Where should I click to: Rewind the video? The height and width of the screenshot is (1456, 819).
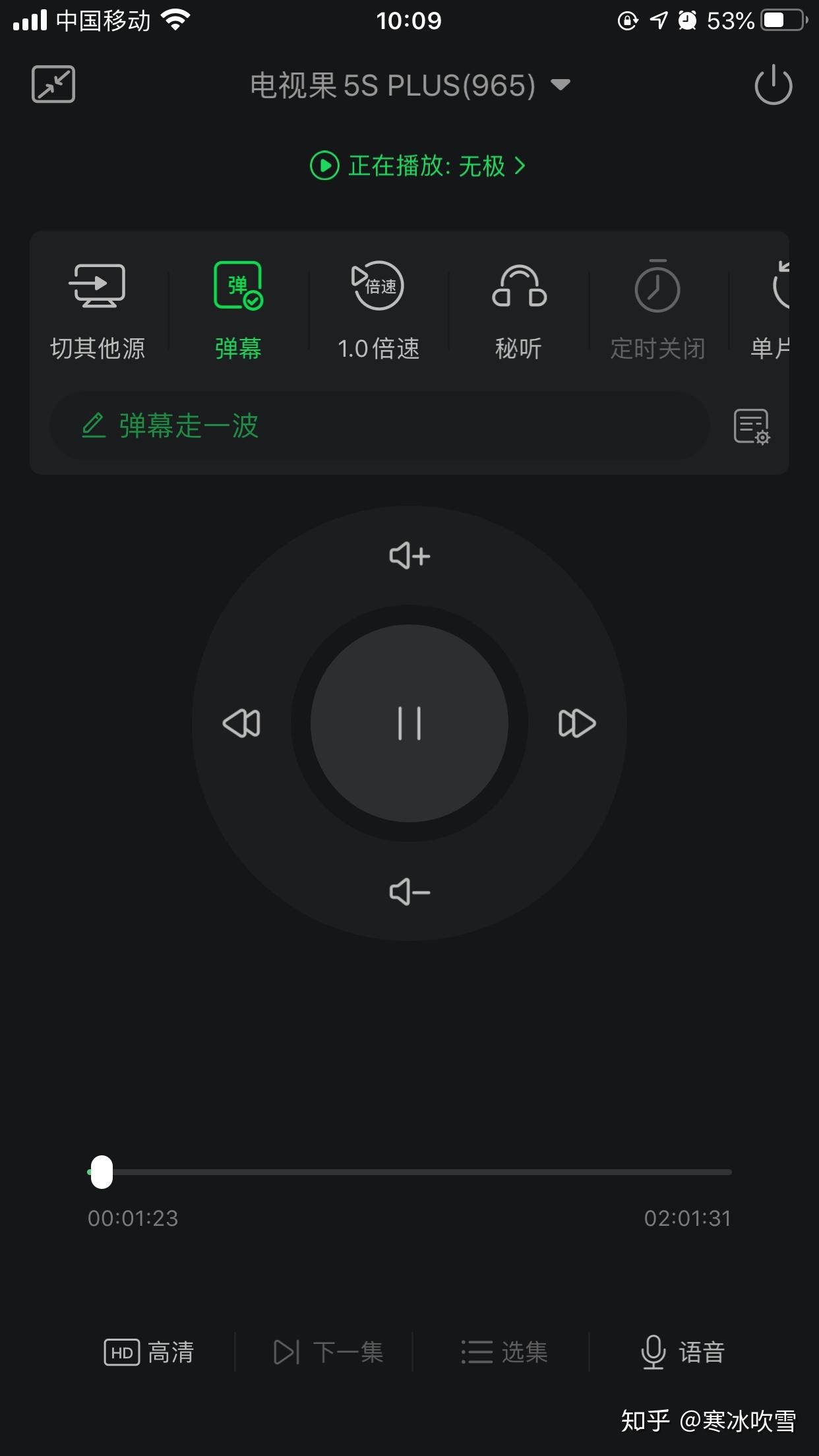point(242,723)
